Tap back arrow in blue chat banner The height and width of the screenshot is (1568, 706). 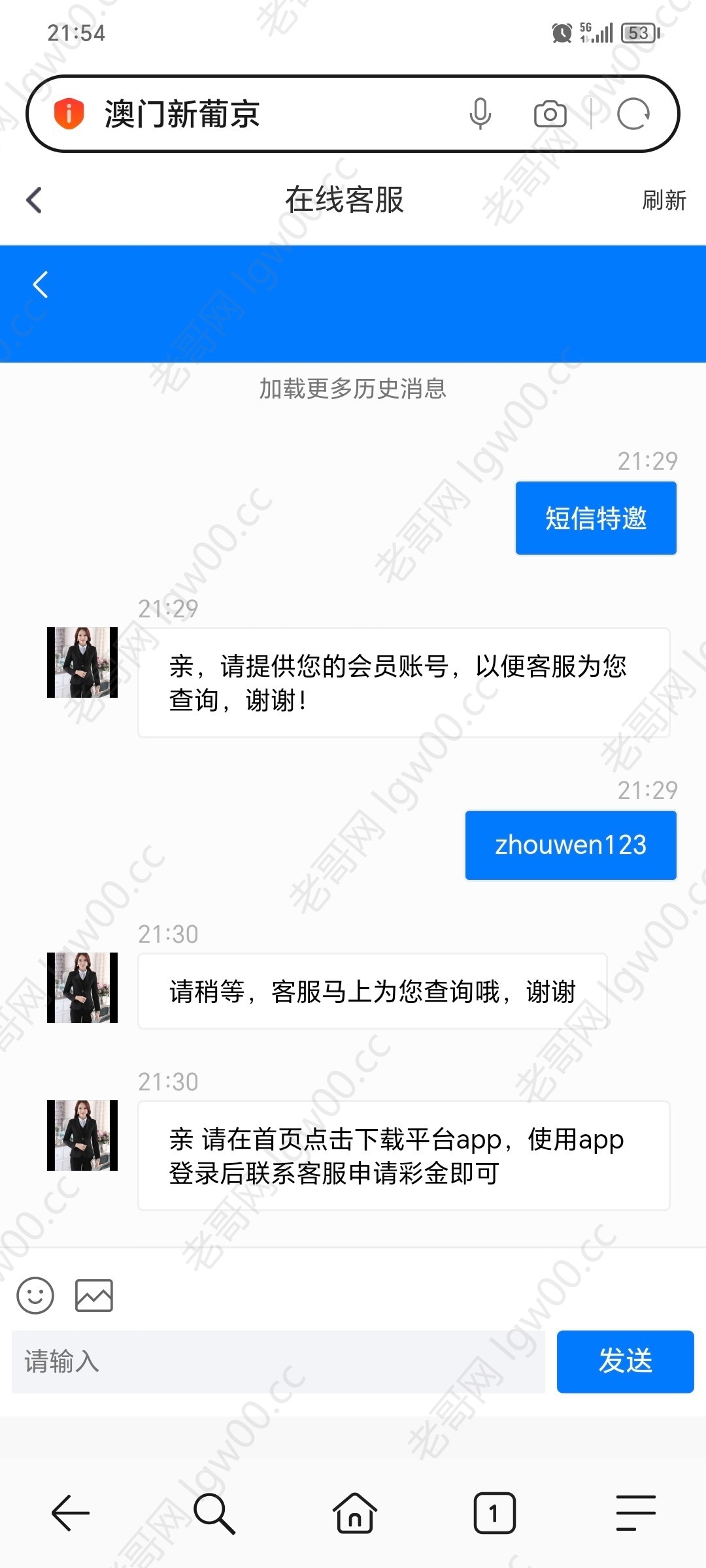(x=41, y=285)
